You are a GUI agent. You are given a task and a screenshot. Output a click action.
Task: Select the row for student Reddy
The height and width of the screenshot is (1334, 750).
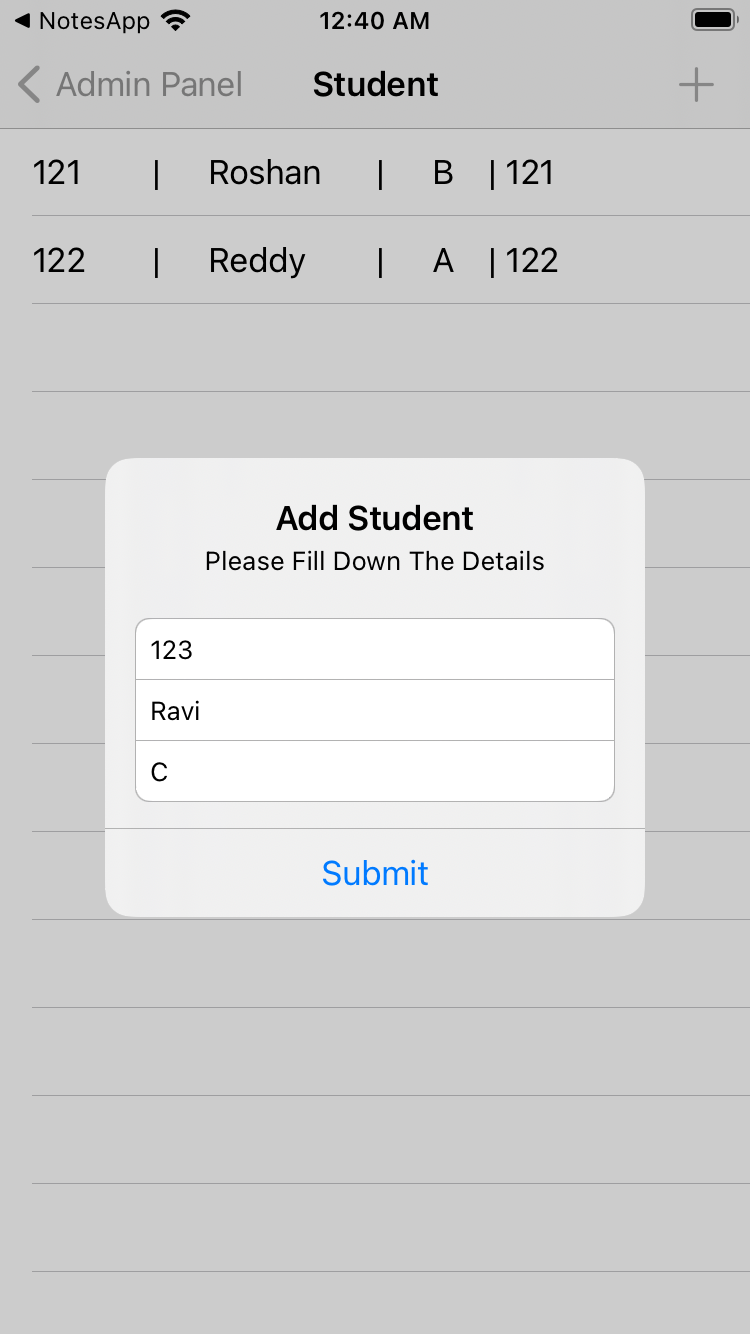point(375,260)
